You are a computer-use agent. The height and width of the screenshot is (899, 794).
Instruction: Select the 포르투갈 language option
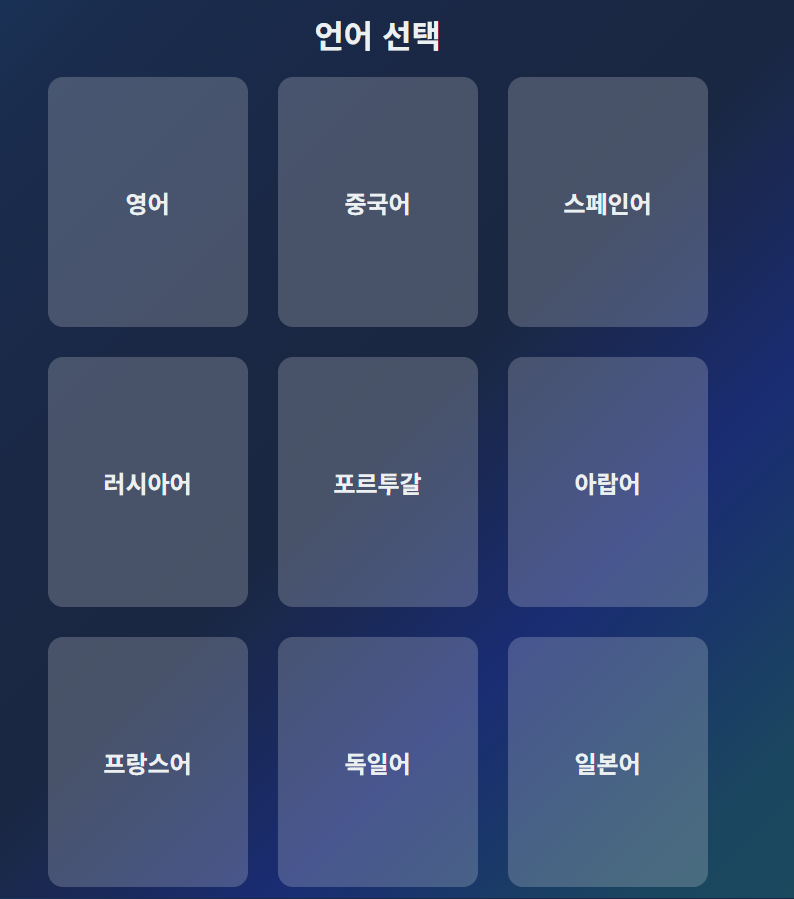pyautogui.click(x=378, y=482)
